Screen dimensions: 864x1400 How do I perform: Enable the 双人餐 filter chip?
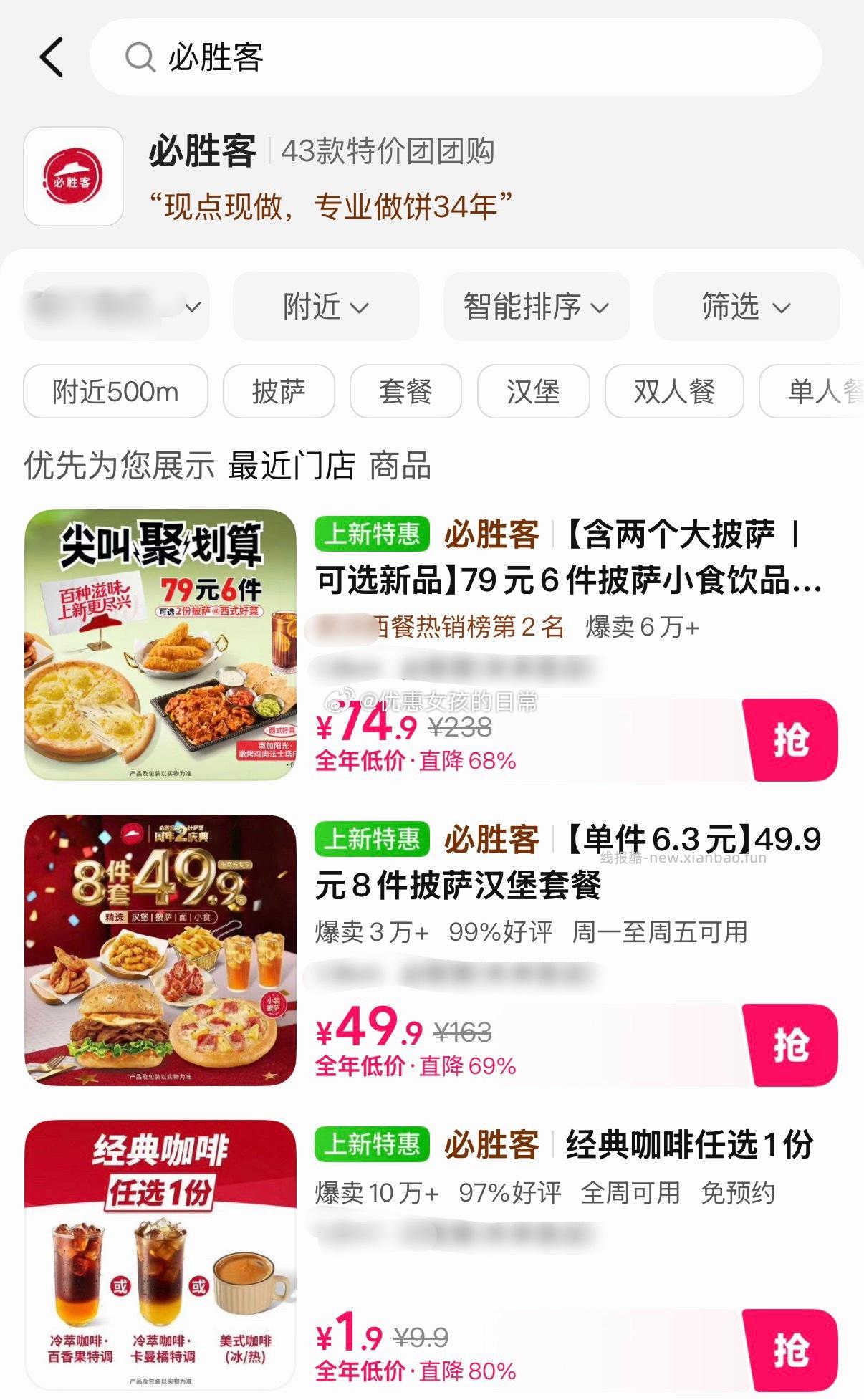tap(674, 391)
